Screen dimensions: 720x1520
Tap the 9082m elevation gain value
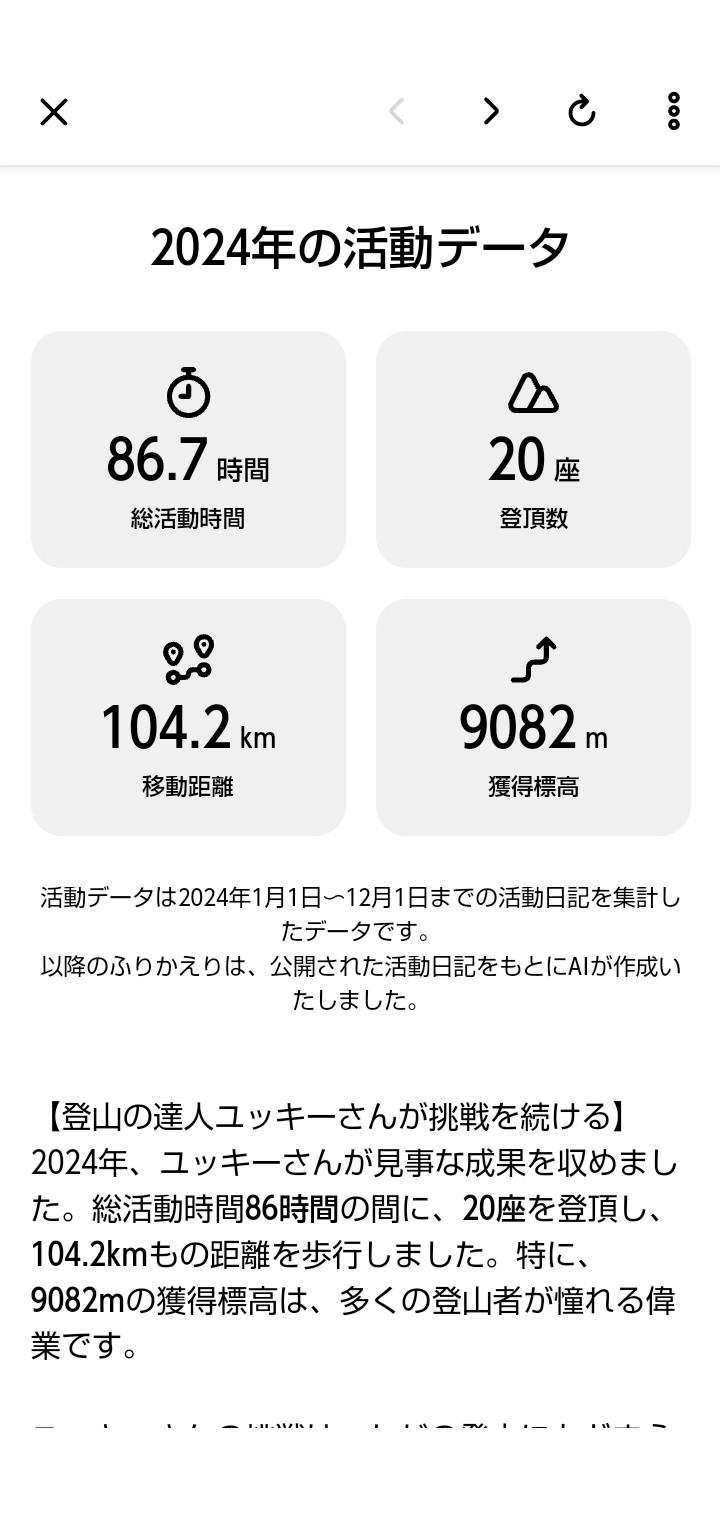click(533, 728)
